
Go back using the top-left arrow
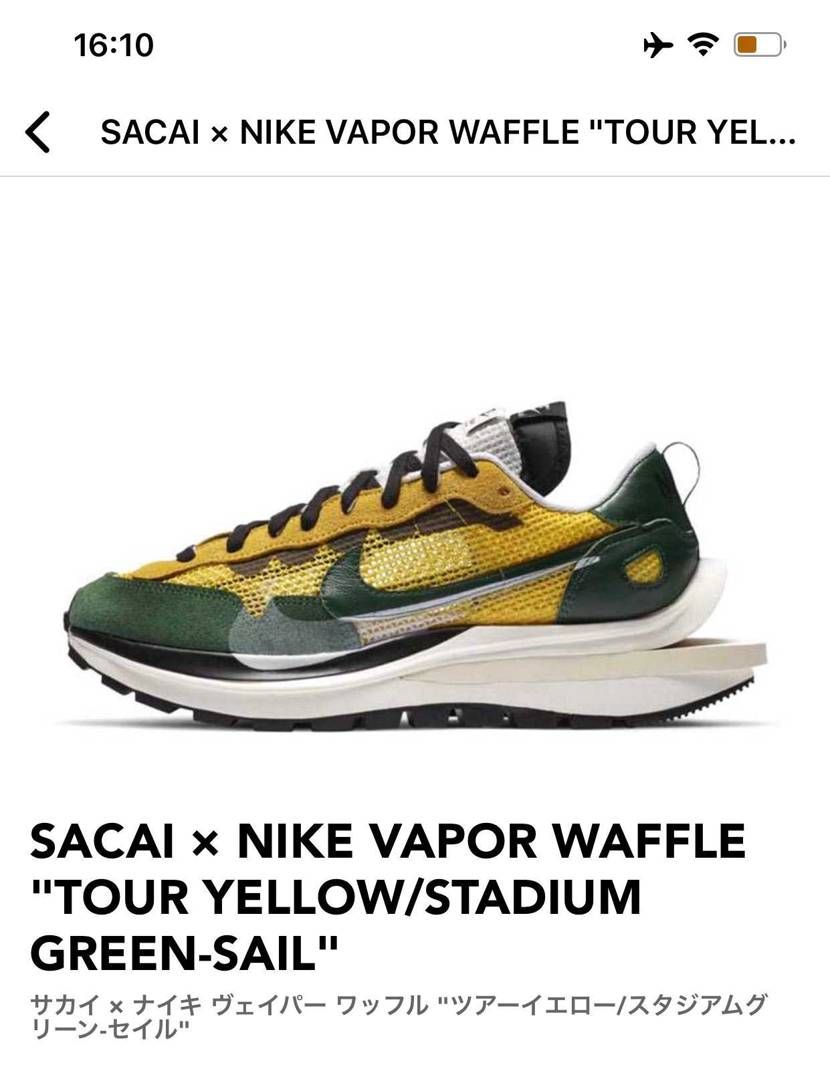(x=38, y=133)
